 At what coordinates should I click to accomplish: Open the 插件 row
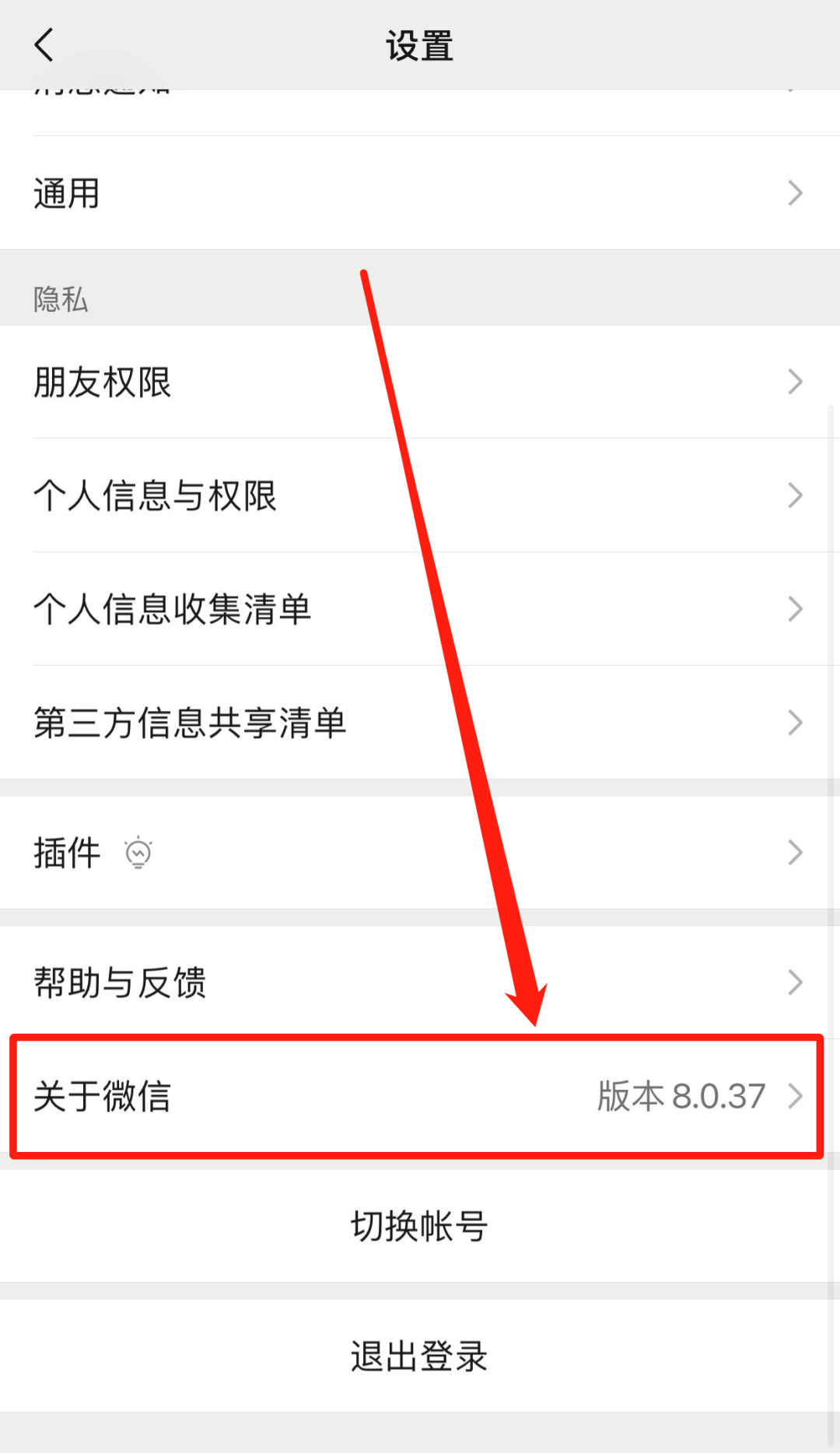click(420, 853)
